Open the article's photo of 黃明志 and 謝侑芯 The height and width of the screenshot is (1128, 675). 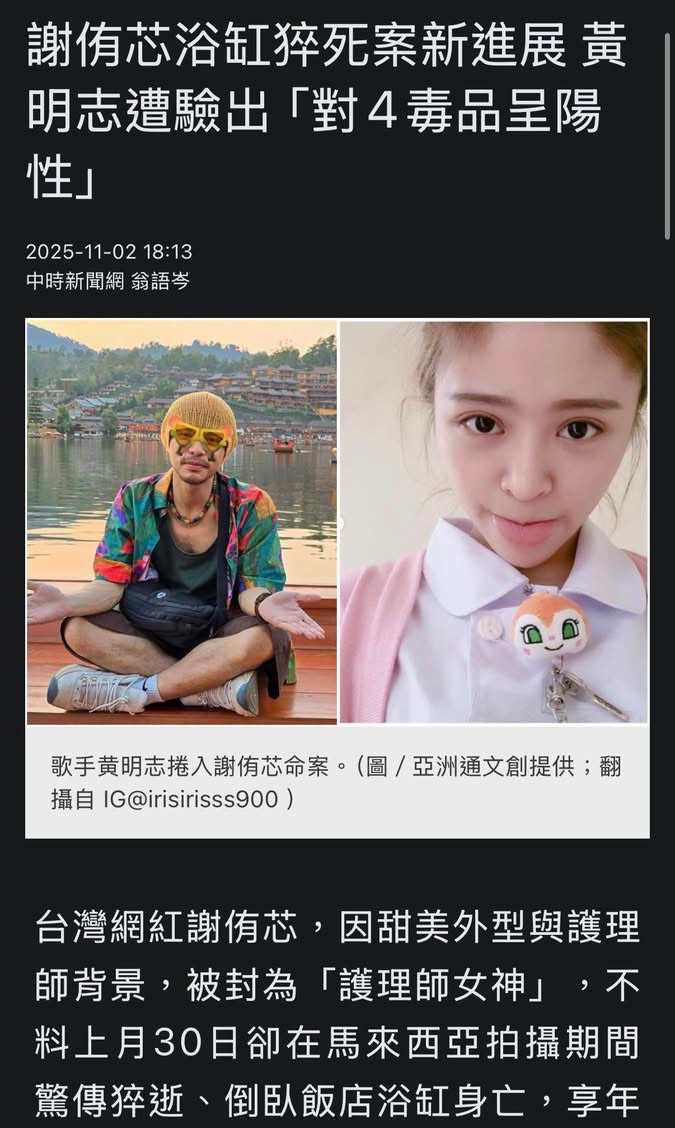click(338, 522)
